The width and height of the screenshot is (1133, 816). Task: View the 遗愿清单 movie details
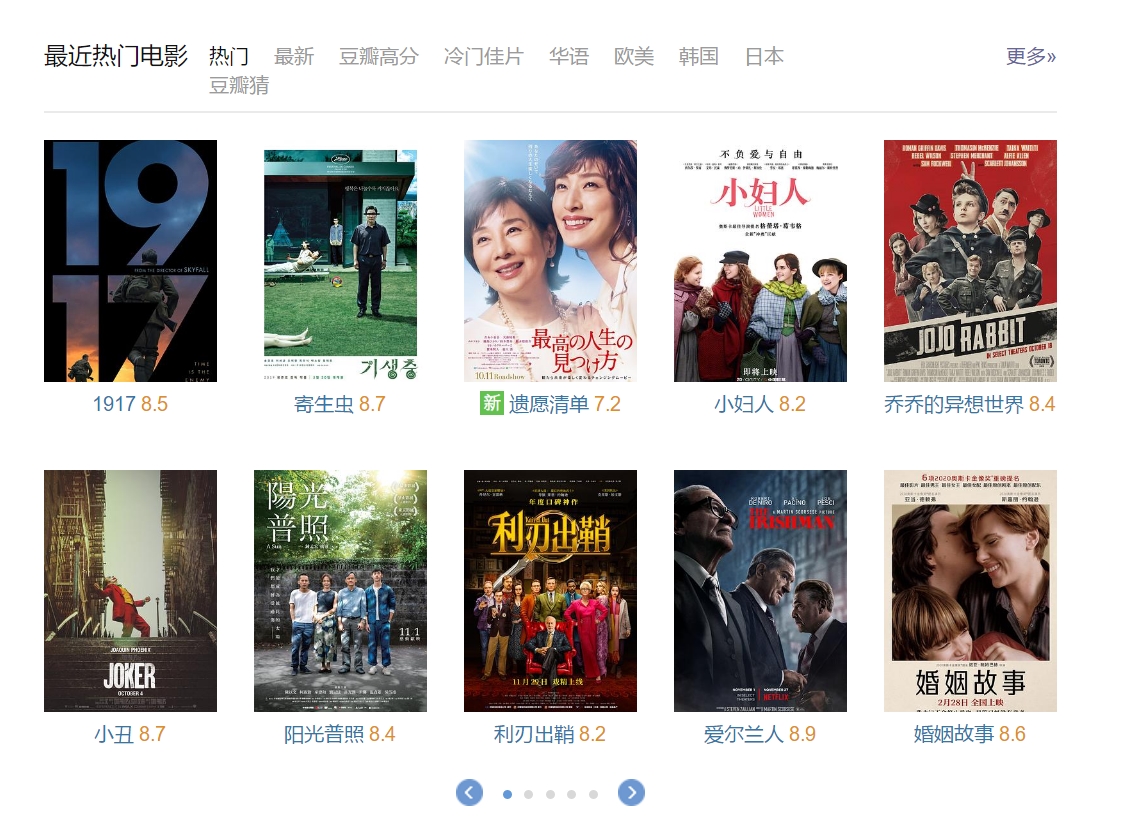(x=550, y=261)
